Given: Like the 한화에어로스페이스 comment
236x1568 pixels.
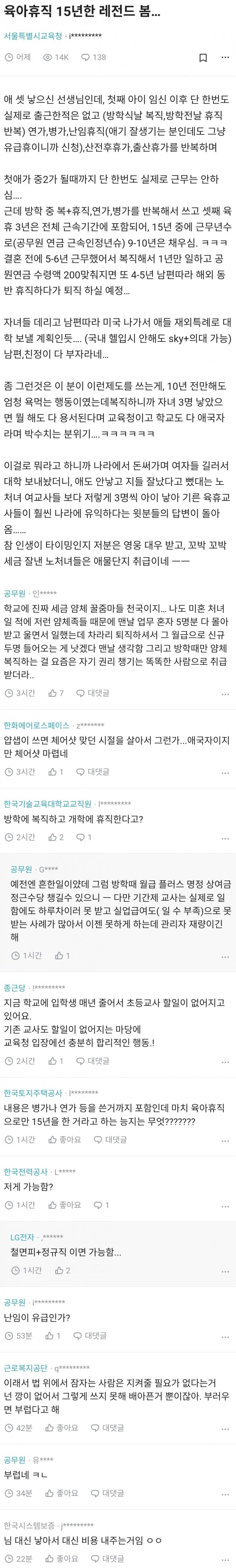Looking at the screenshot, I should click(55, 771).
